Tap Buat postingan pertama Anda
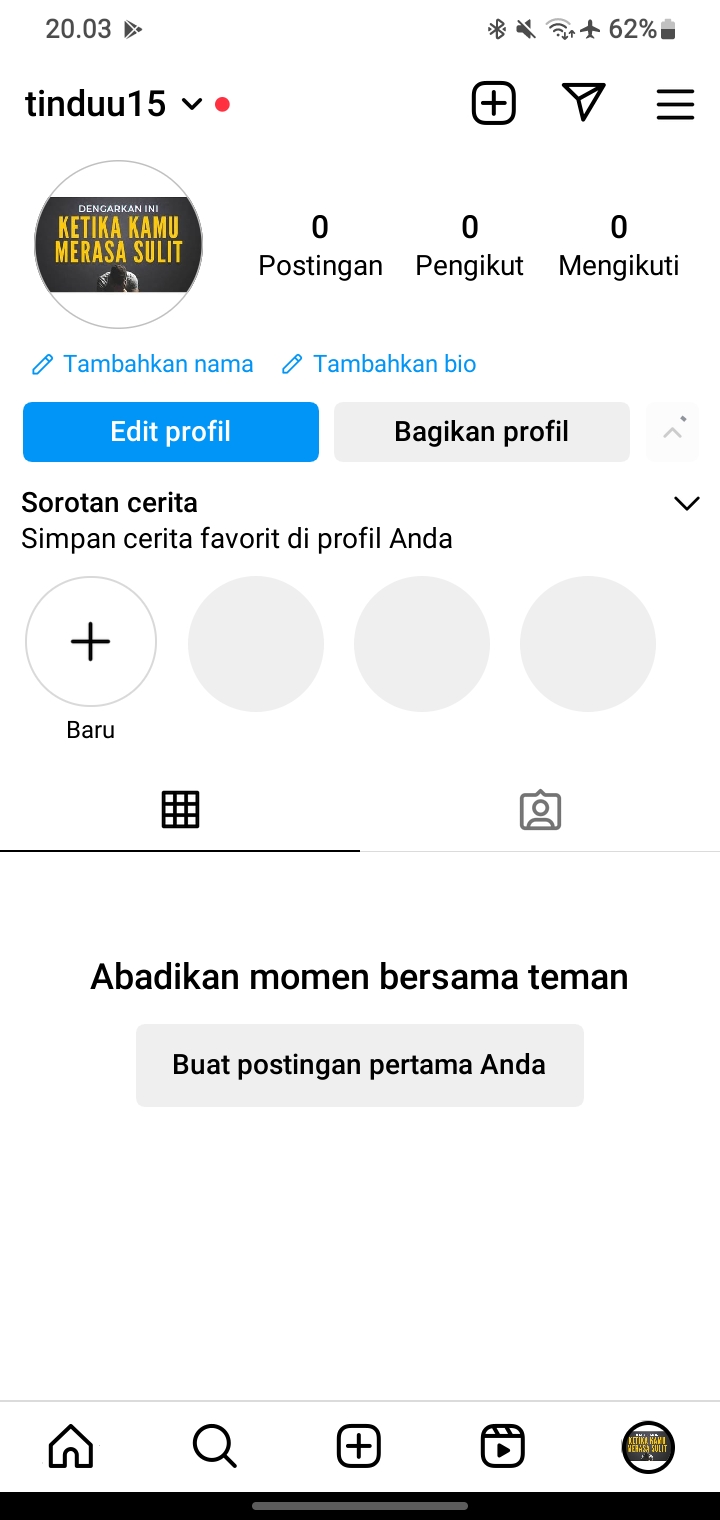 point(359,1065)
